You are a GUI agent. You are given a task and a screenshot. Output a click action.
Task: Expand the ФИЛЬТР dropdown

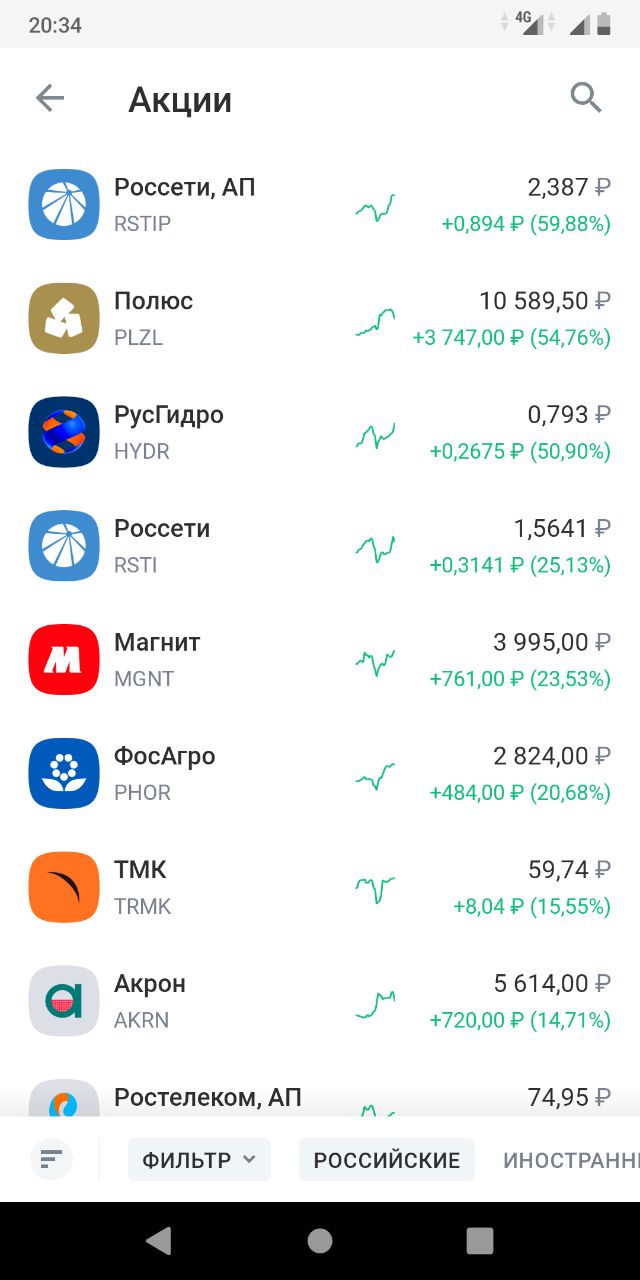click(199, 1160)
